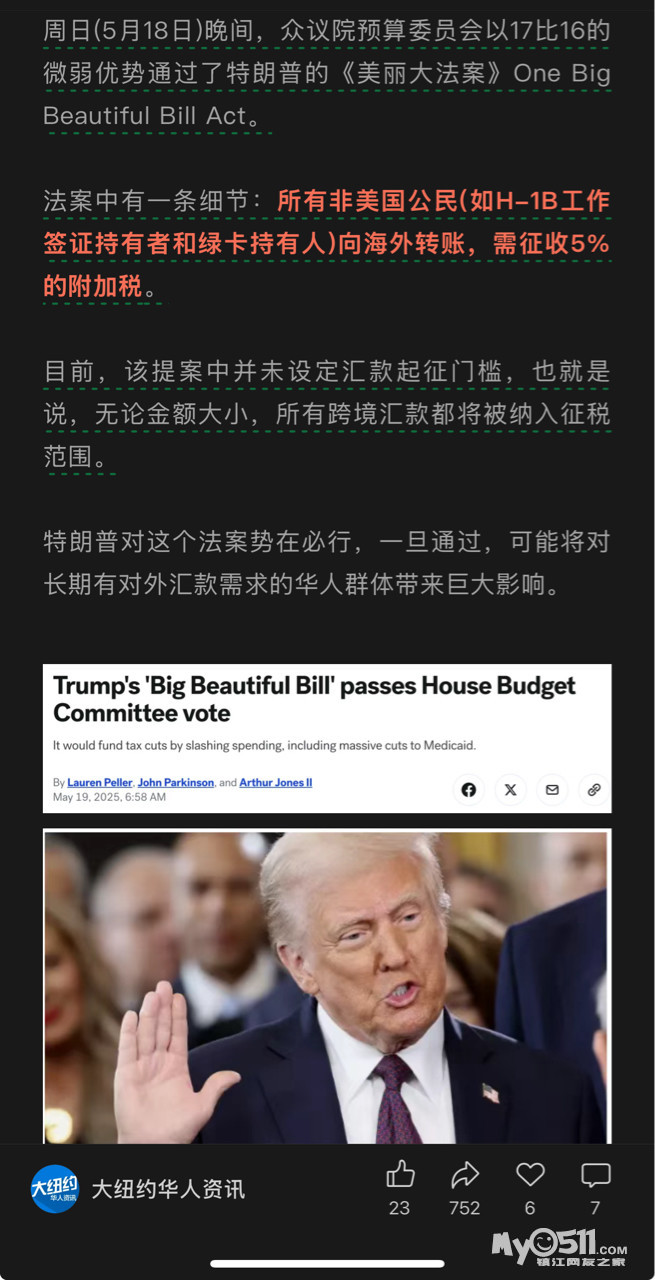
Task: Share this article via arrow icon
Action: 465,1174
